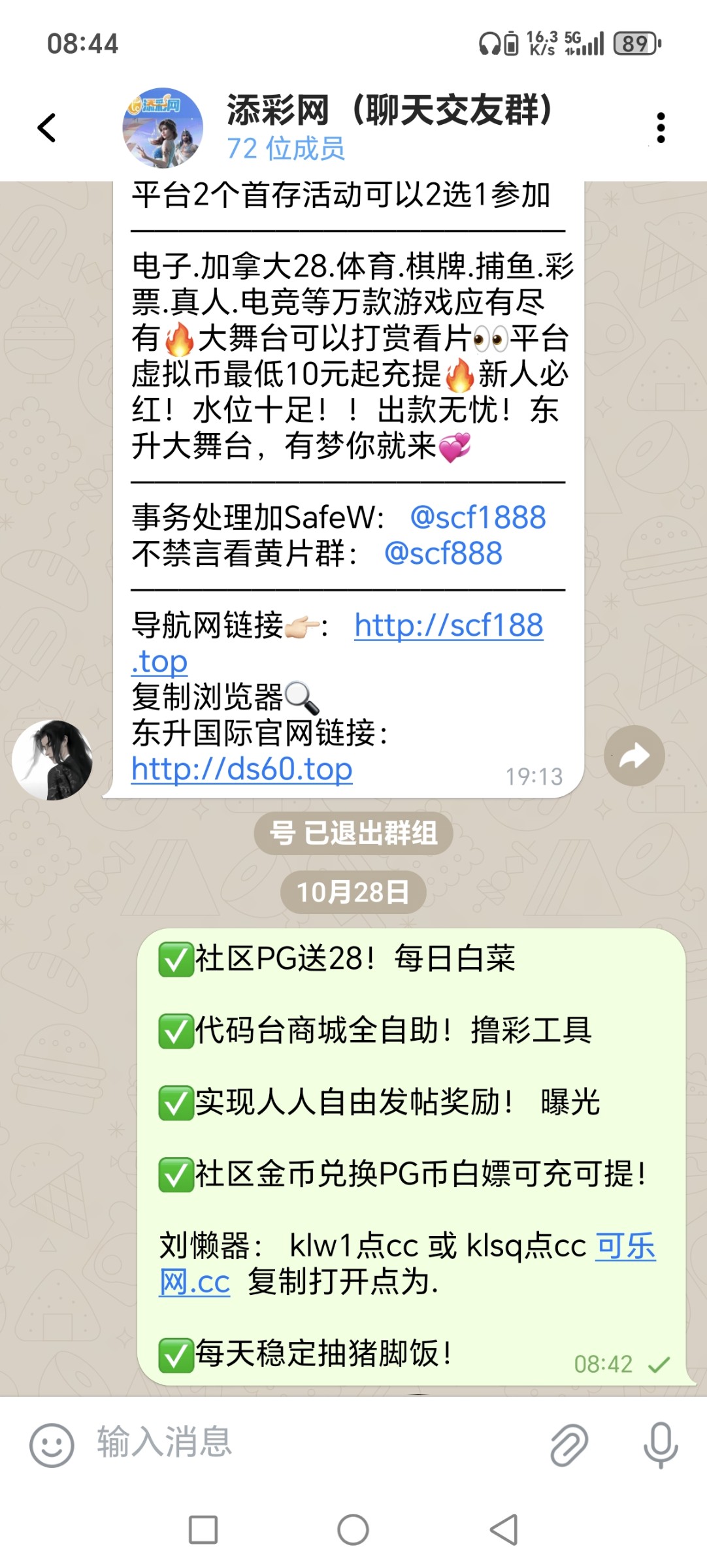The width and height of the screenshot is (707, 1568).
Task: Open the group title 添彩网（聊天交友群）
Action: tap(391, 110)
